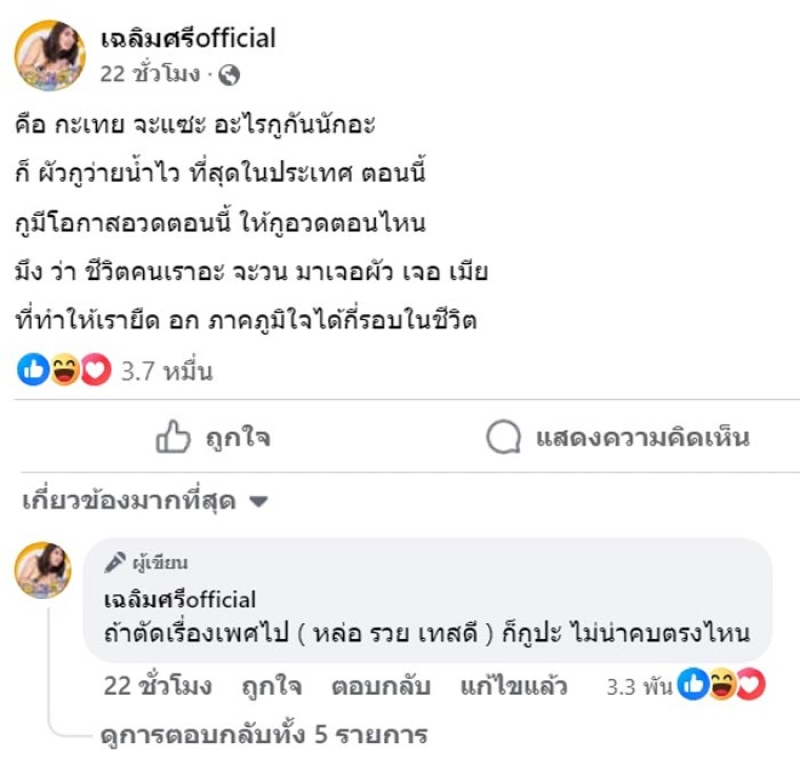Image resolution: width=800 pixels, height=759 pixels.
Task: View the comment's edit history via แก้ไขแล้ว
Action: (x=514, y=687)
